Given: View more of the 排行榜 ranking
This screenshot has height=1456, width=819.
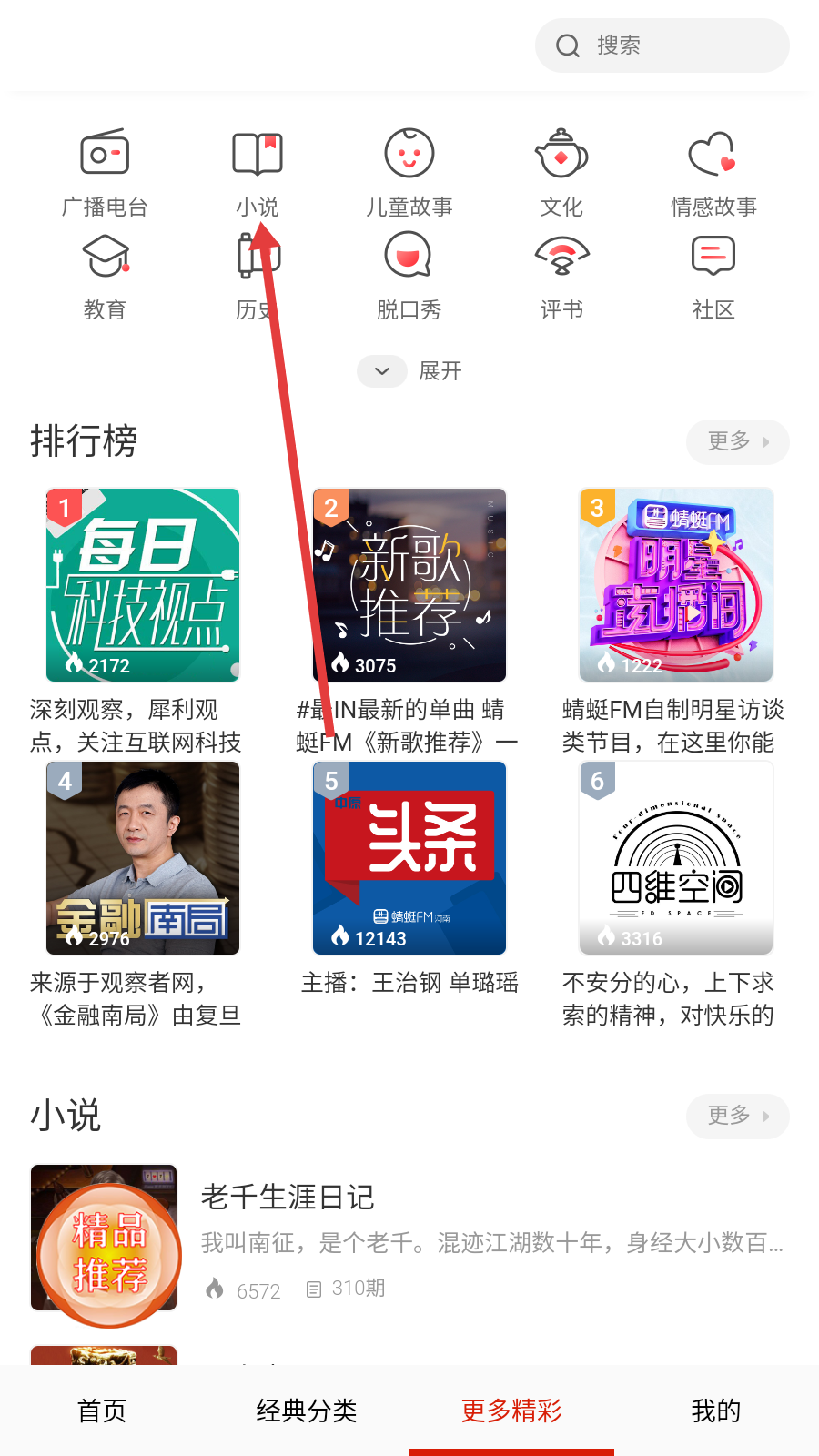Looking at the screenshot, I should 737,442.
